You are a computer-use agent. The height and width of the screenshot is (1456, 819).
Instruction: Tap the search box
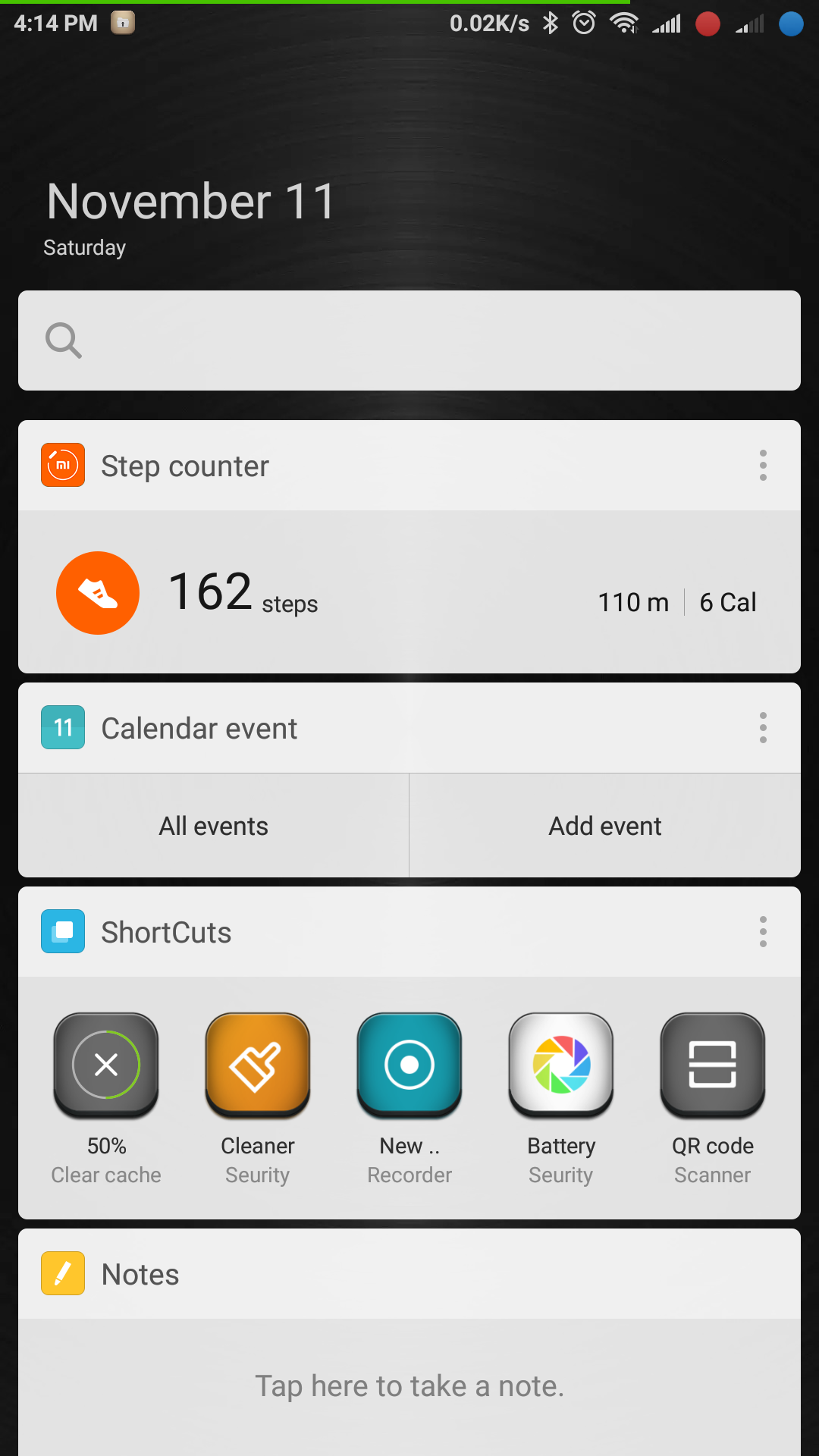(409, 340)
